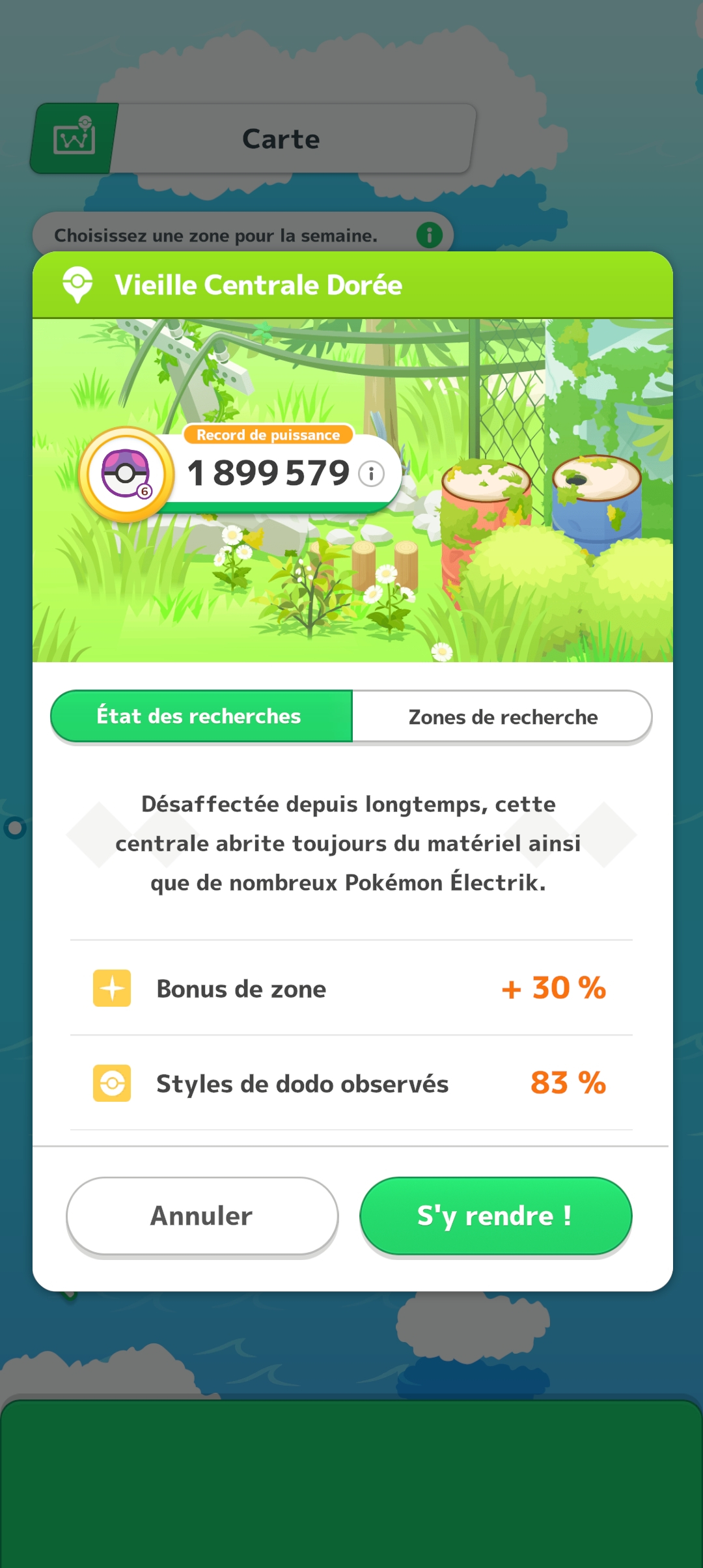The height and width of the screenshot is (1568, 703).
Task: Switch to the Zones de recherche tab
Action: 502,717
